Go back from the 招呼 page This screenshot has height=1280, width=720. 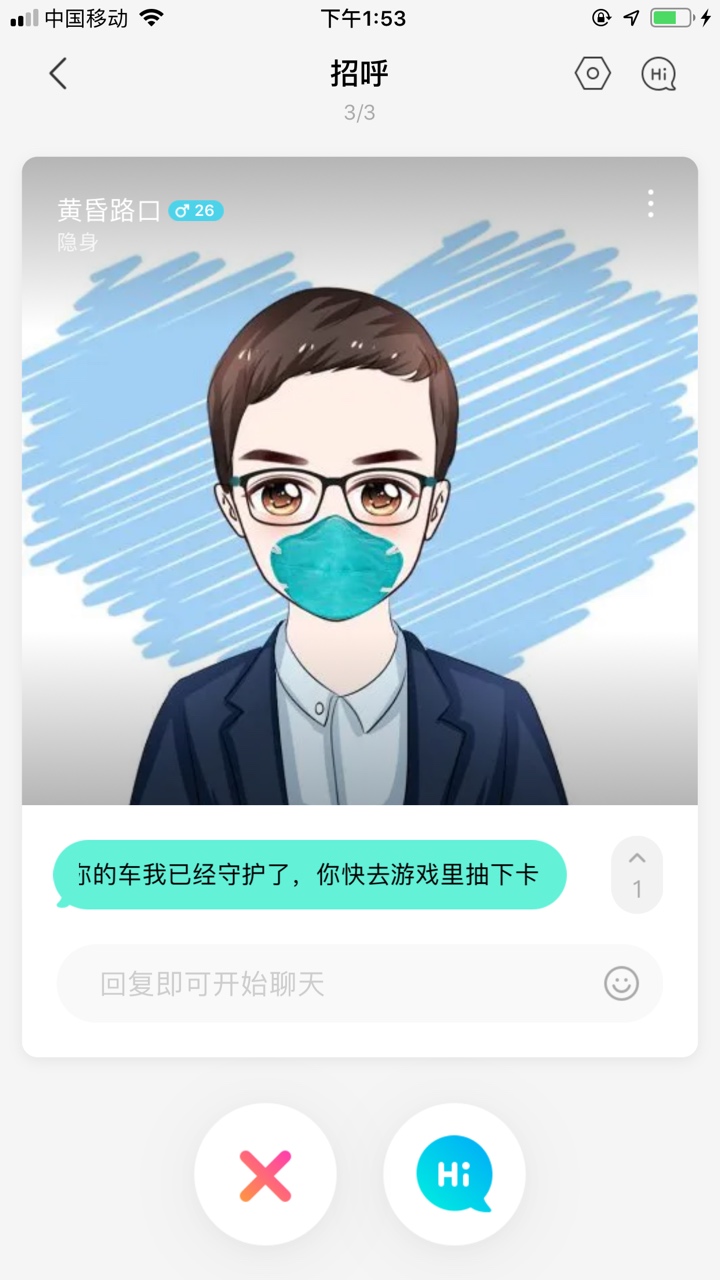click(x=58, y=74)
